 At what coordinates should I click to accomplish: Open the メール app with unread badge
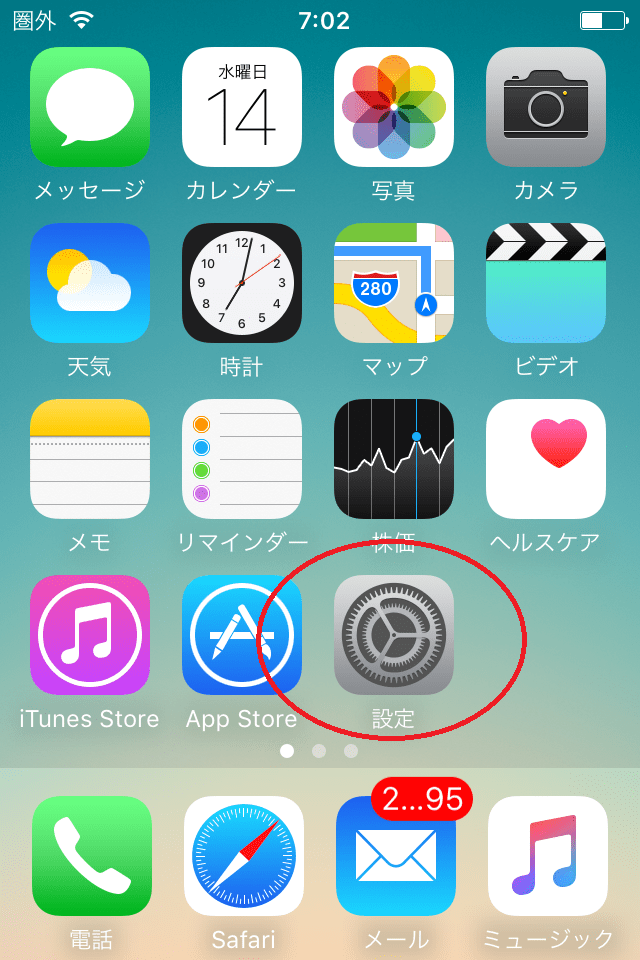point(396,856)
